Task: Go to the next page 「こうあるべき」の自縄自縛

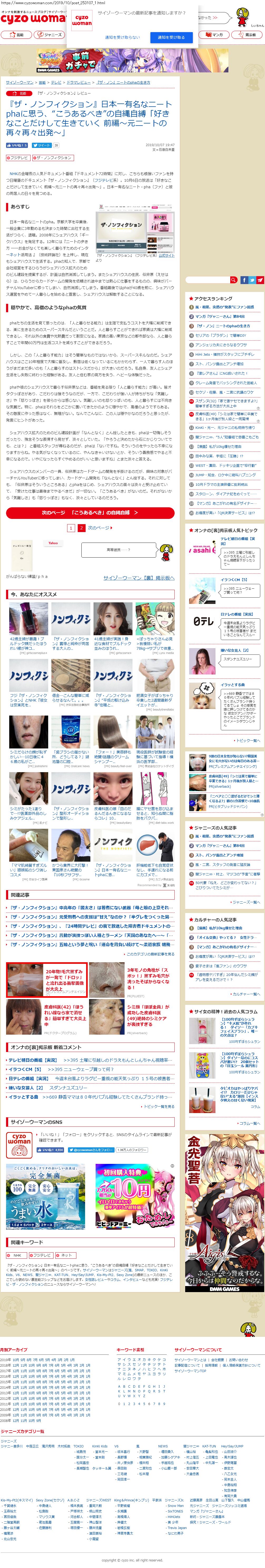Action: tap(90, 513)
